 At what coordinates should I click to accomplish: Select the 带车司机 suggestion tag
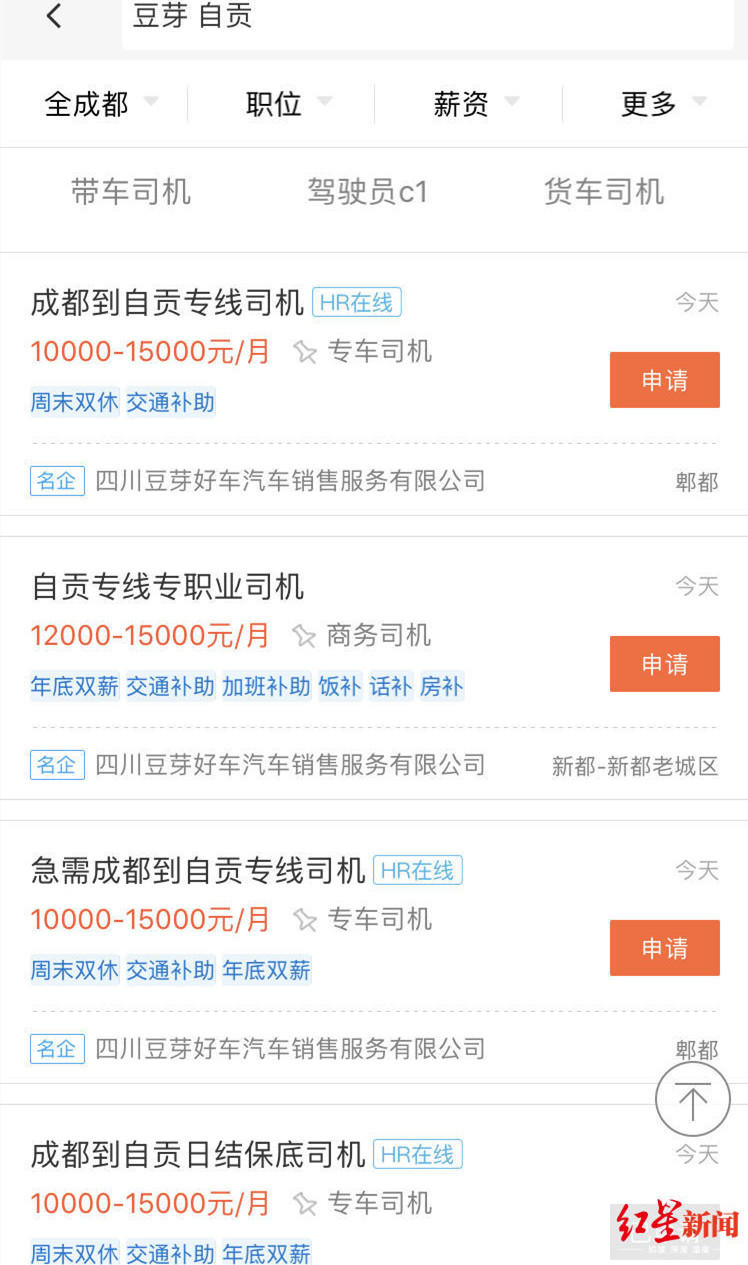pos(131,193)
